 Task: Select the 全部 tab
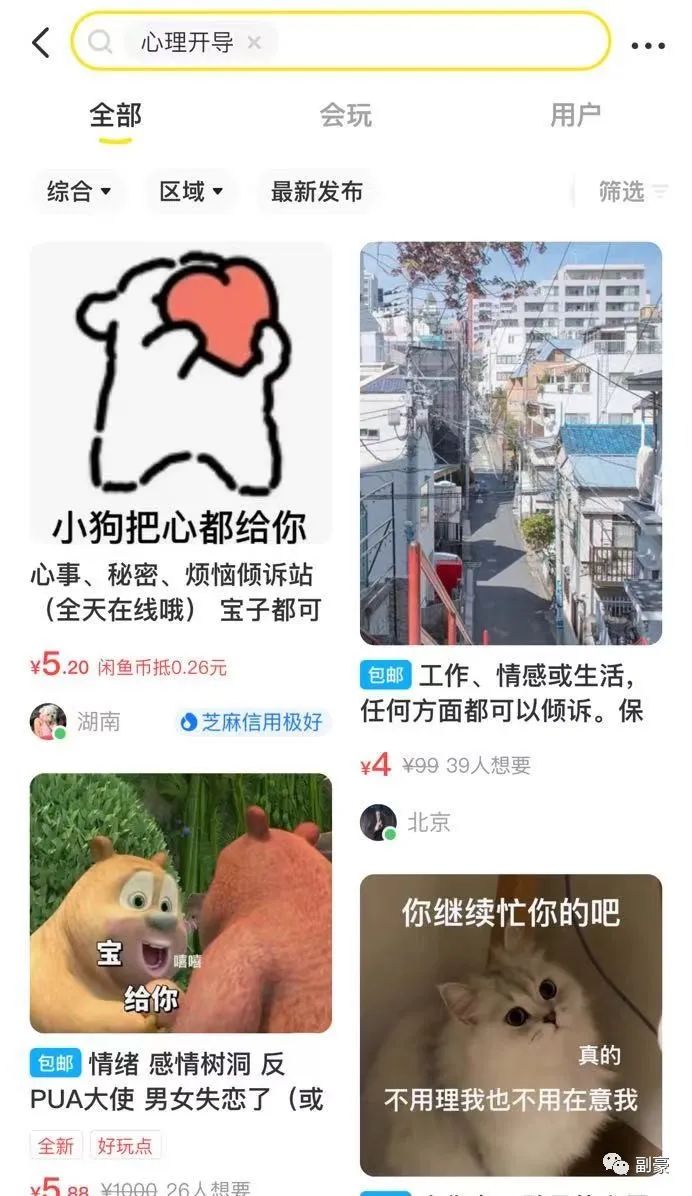point(116,115)
